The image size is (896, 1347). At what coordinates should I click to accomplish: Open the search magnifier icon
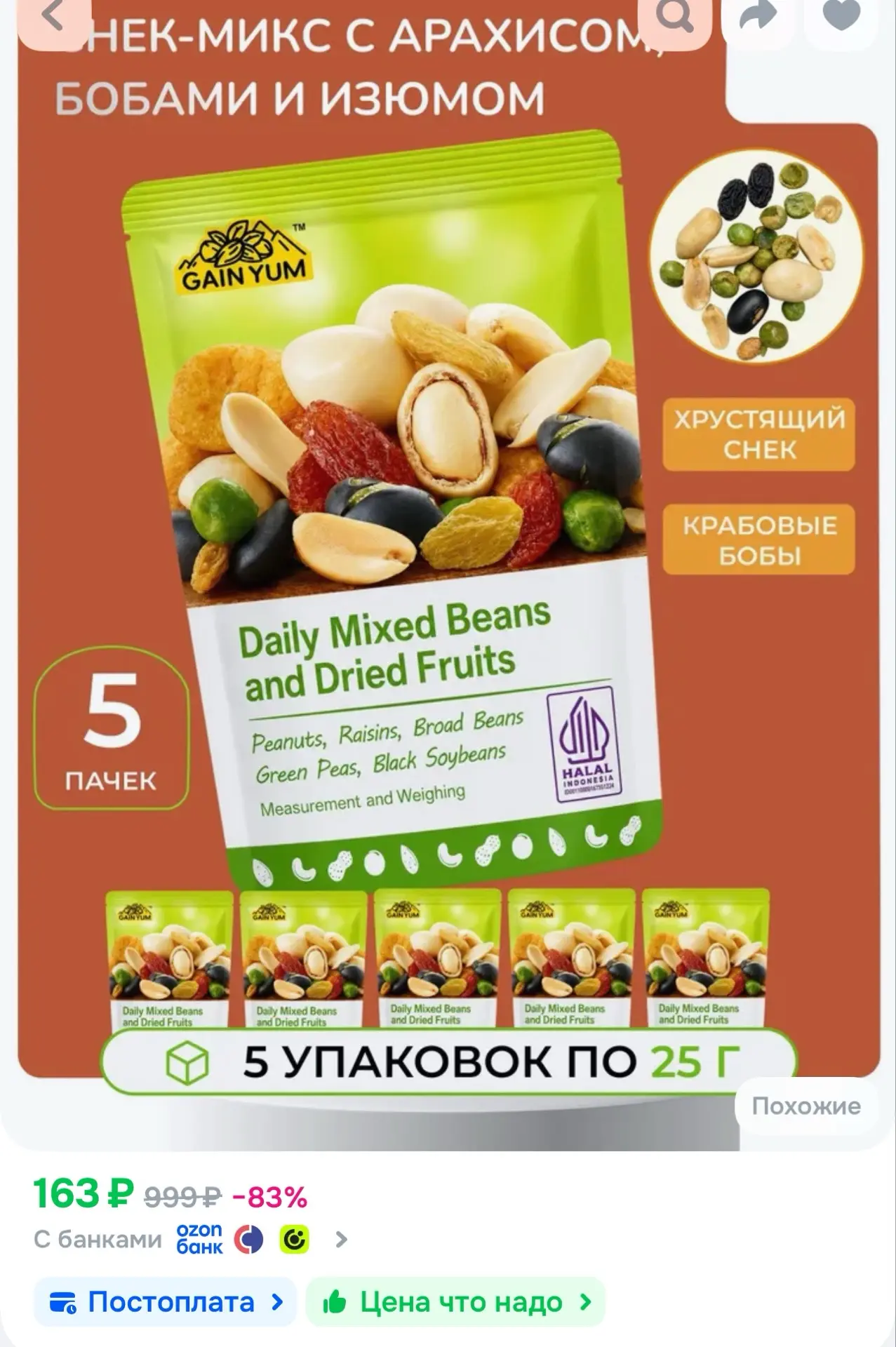675,20
